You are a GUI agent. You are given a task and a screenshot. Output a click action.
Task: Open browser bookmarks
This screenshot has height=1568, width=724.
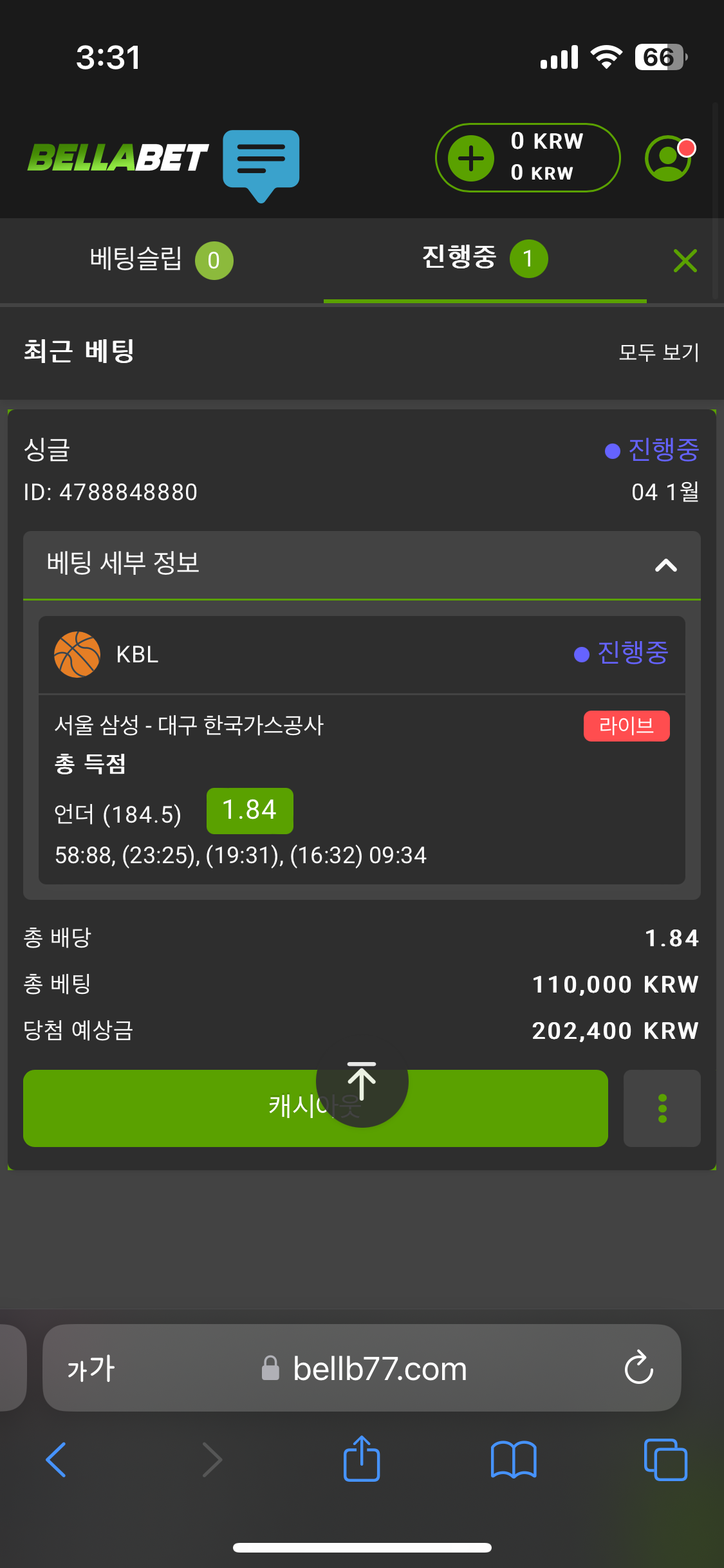point(514,1460)
